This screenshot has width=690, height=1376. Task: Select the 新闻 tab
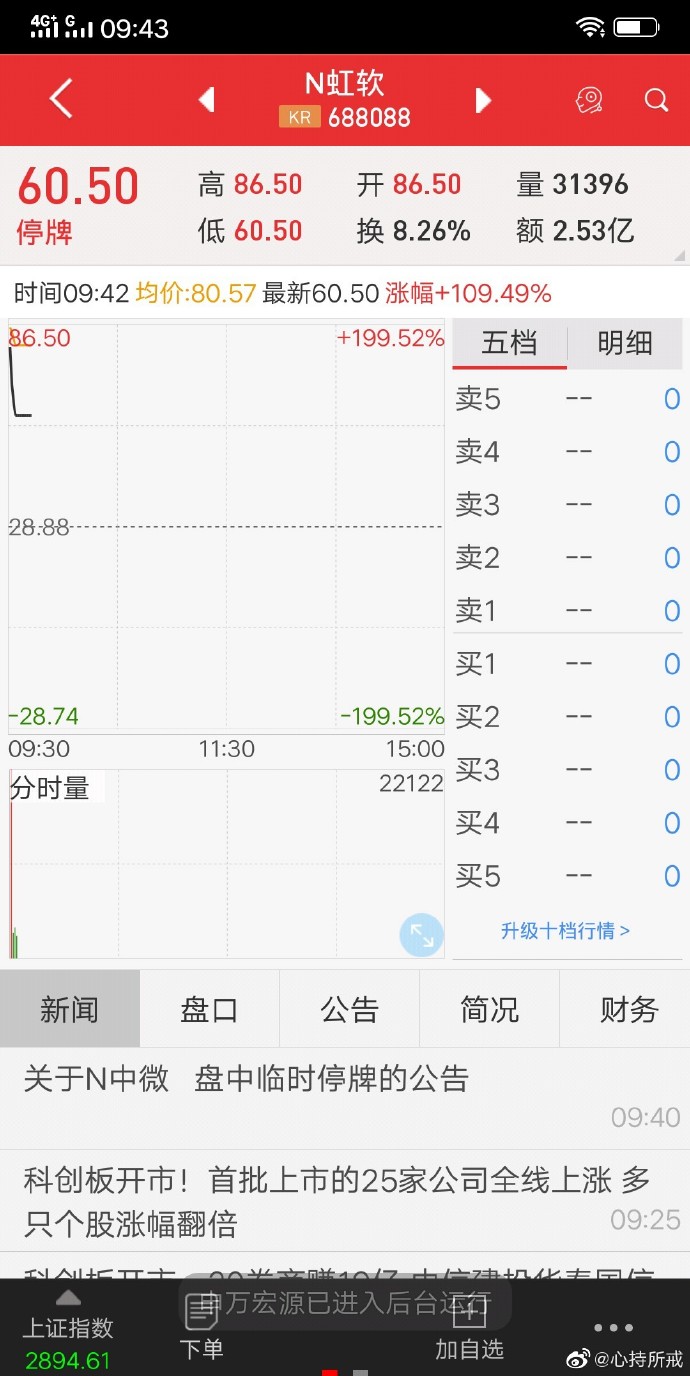click(70, 1009)
